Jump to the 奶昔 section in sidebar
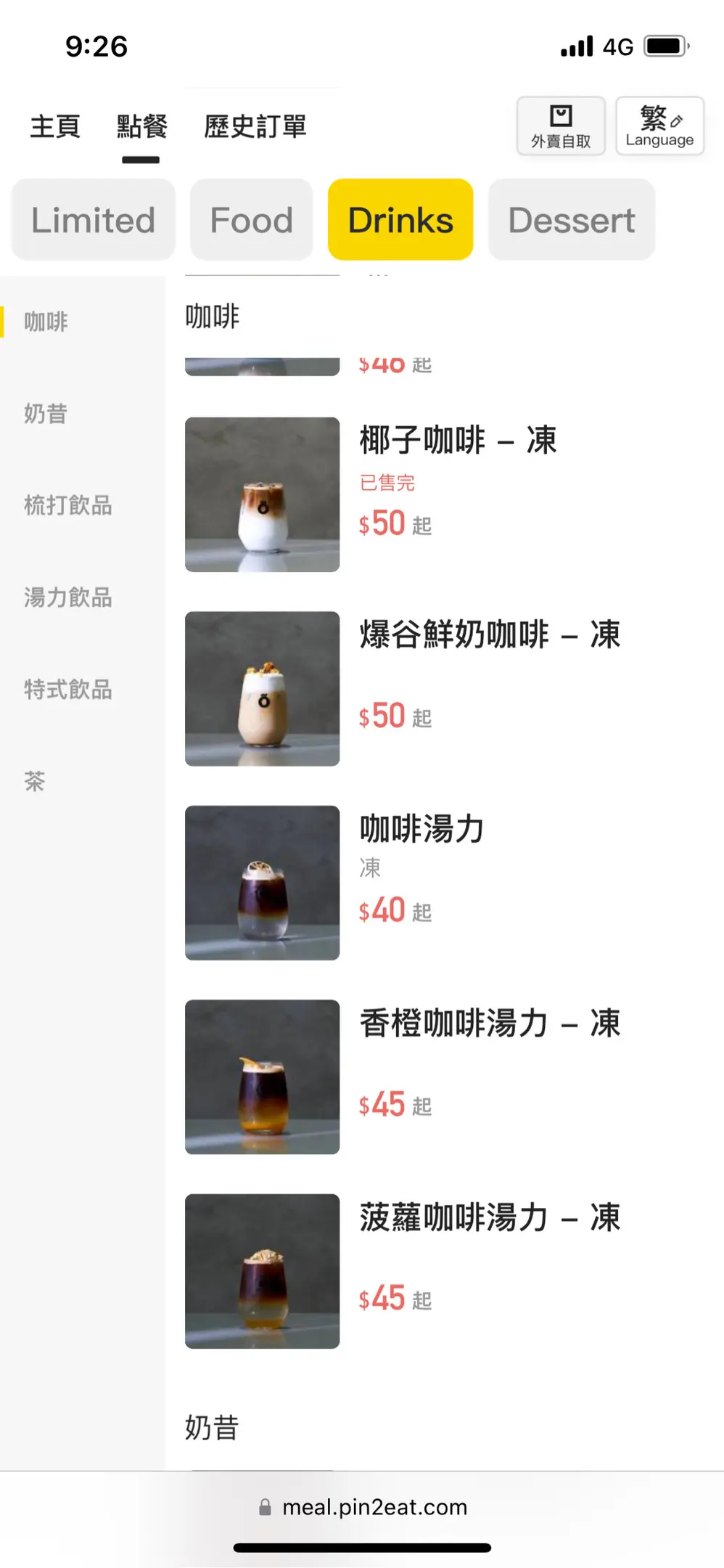The image size is (724, 1568). point(46,414)
